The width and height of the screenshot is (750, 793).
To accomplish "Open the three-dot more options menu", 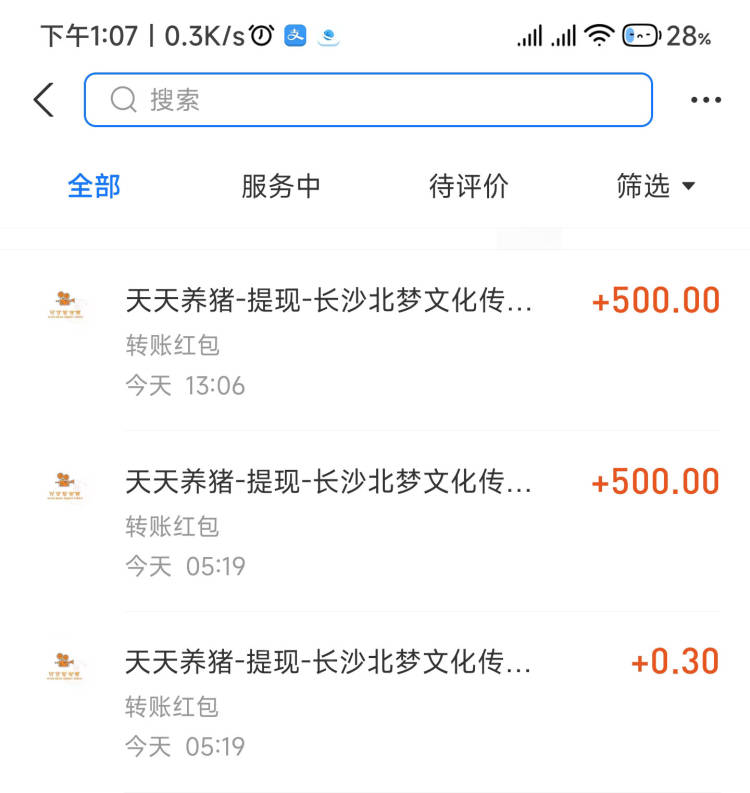I will click(706, 99).
